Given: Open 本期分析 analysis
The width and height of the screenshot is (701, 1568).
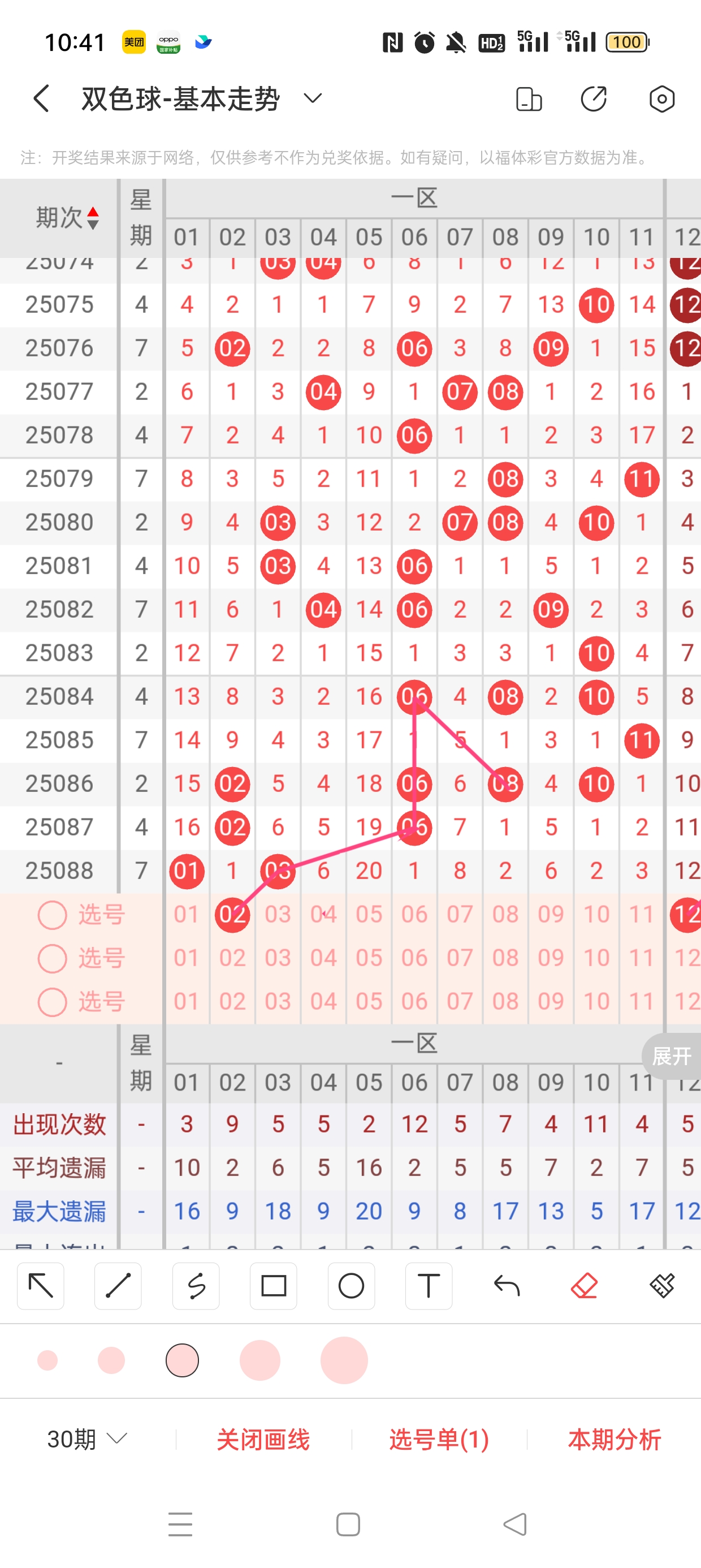Looking at the screenshot, I should 614,1439.
